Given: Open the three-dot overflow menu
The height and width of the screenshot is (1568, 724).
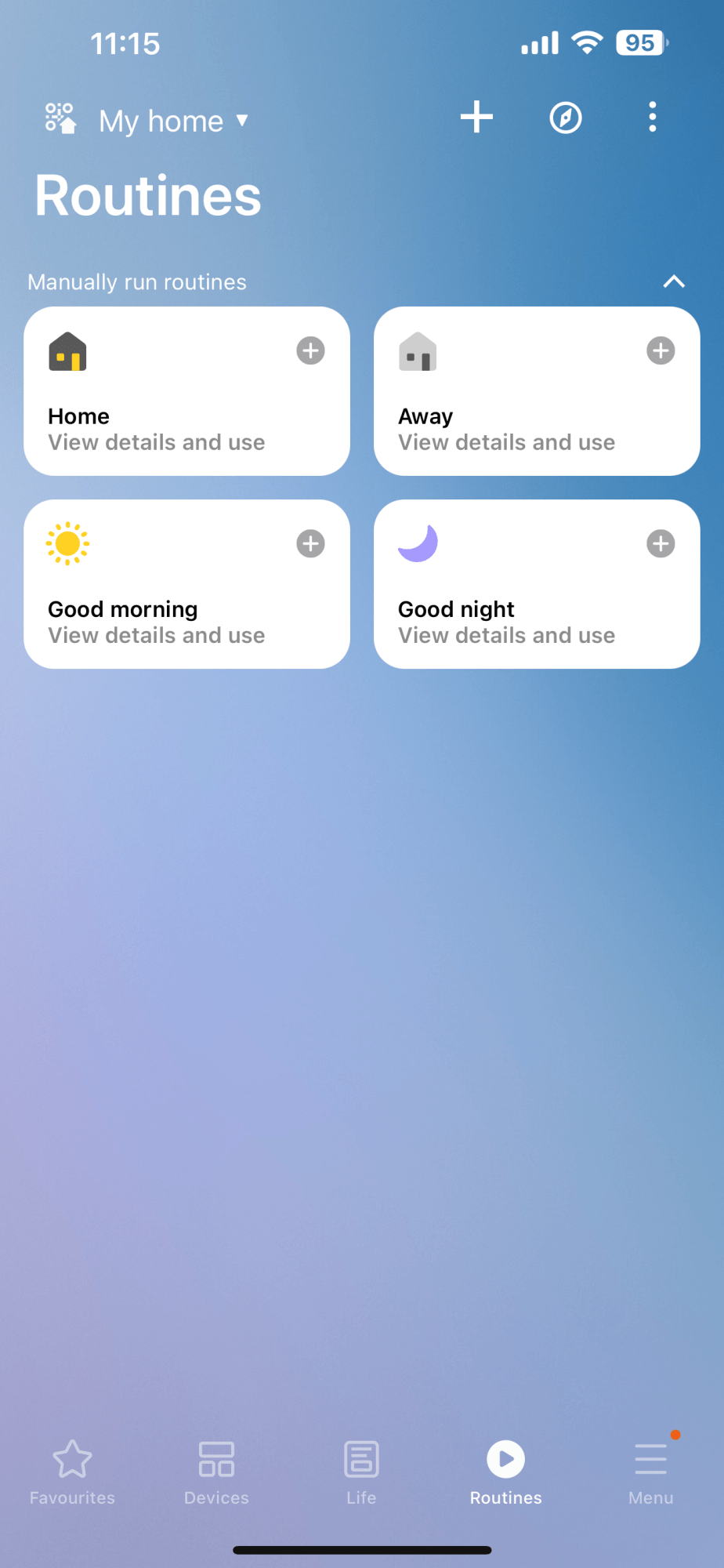Looking at the screenshot, I should click(x=652, y=118).
